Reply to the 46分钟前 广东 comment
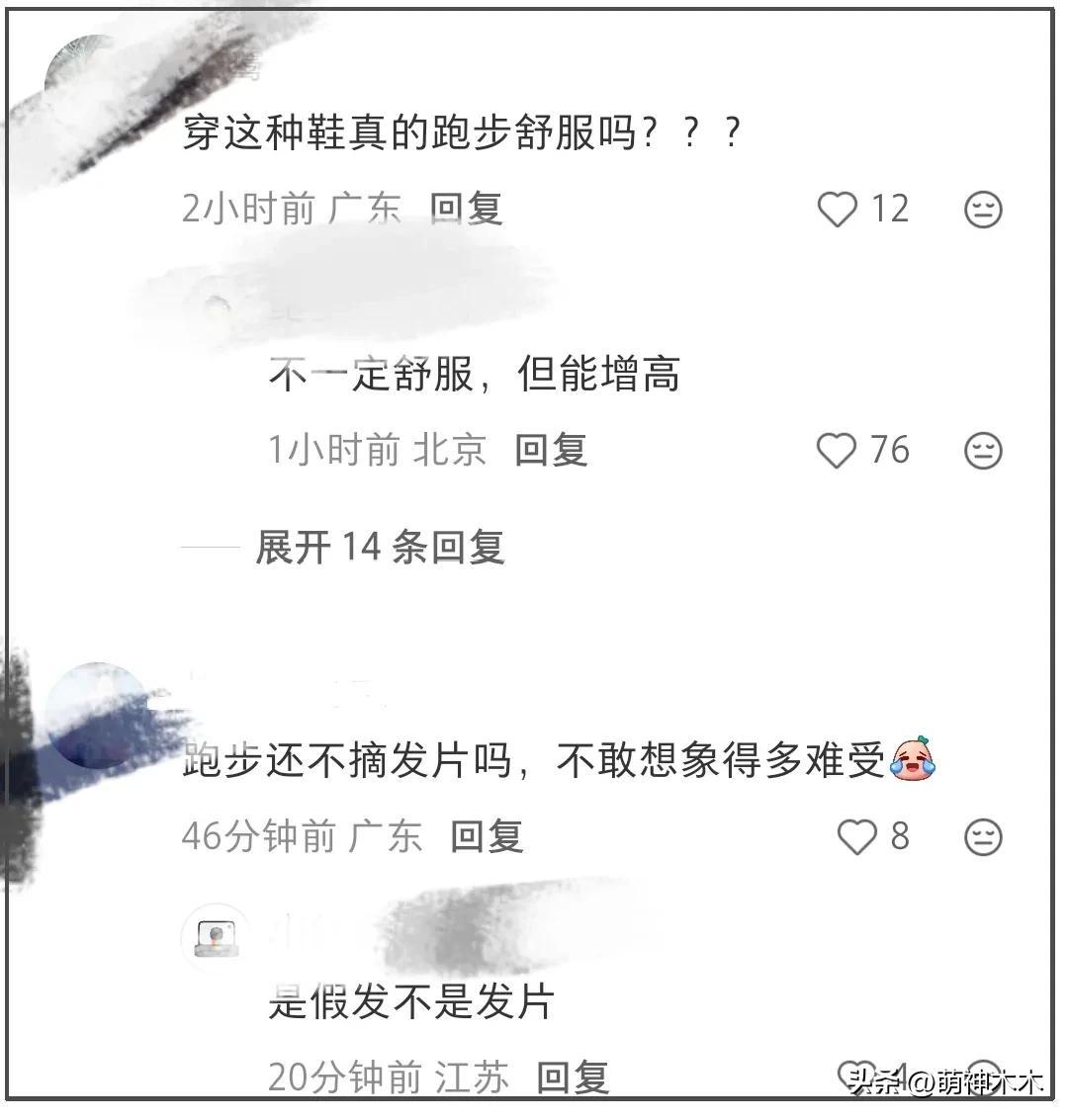The image size is (1068, 1120). click(487, 837)
